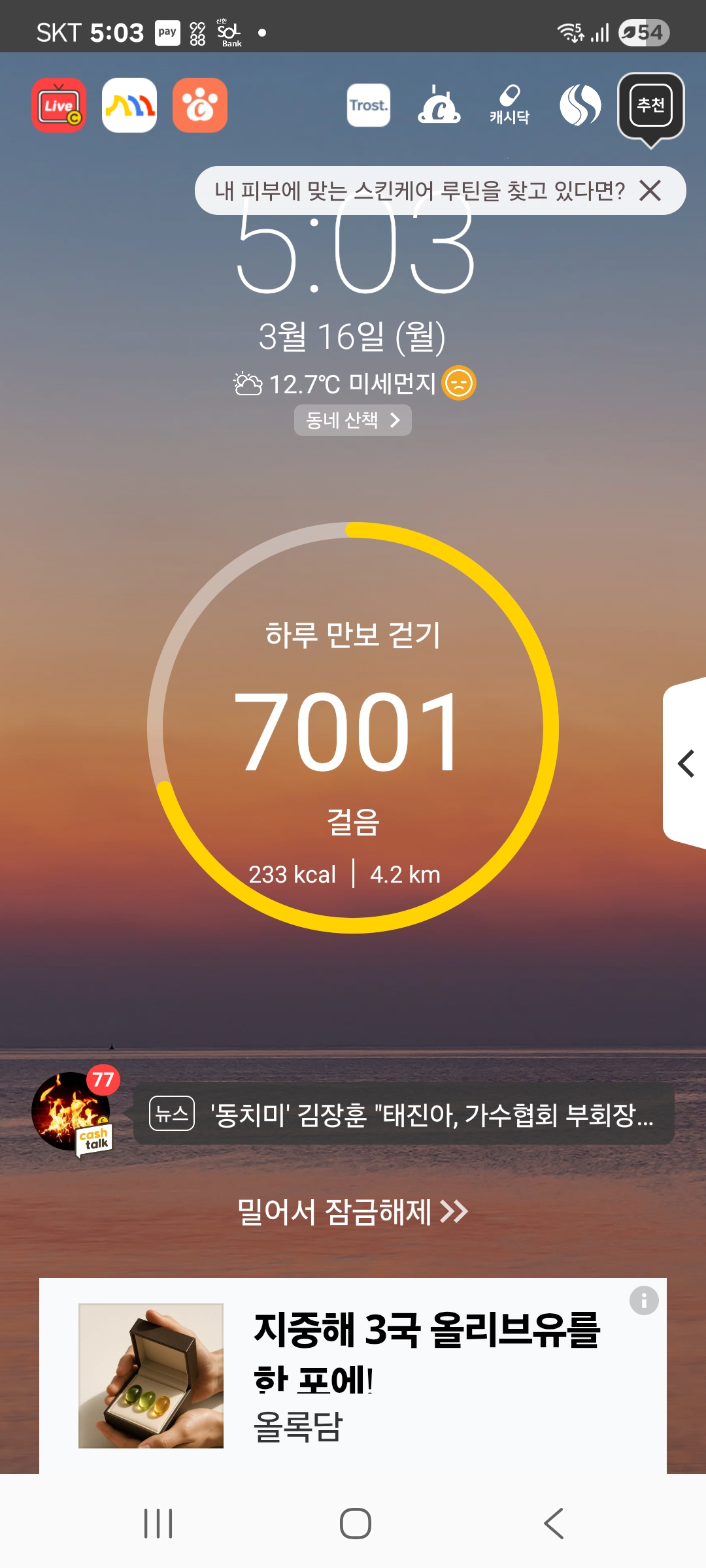View ad info icon on banner
Viewport: 706px width, 1568px height.
[644, 1301]
